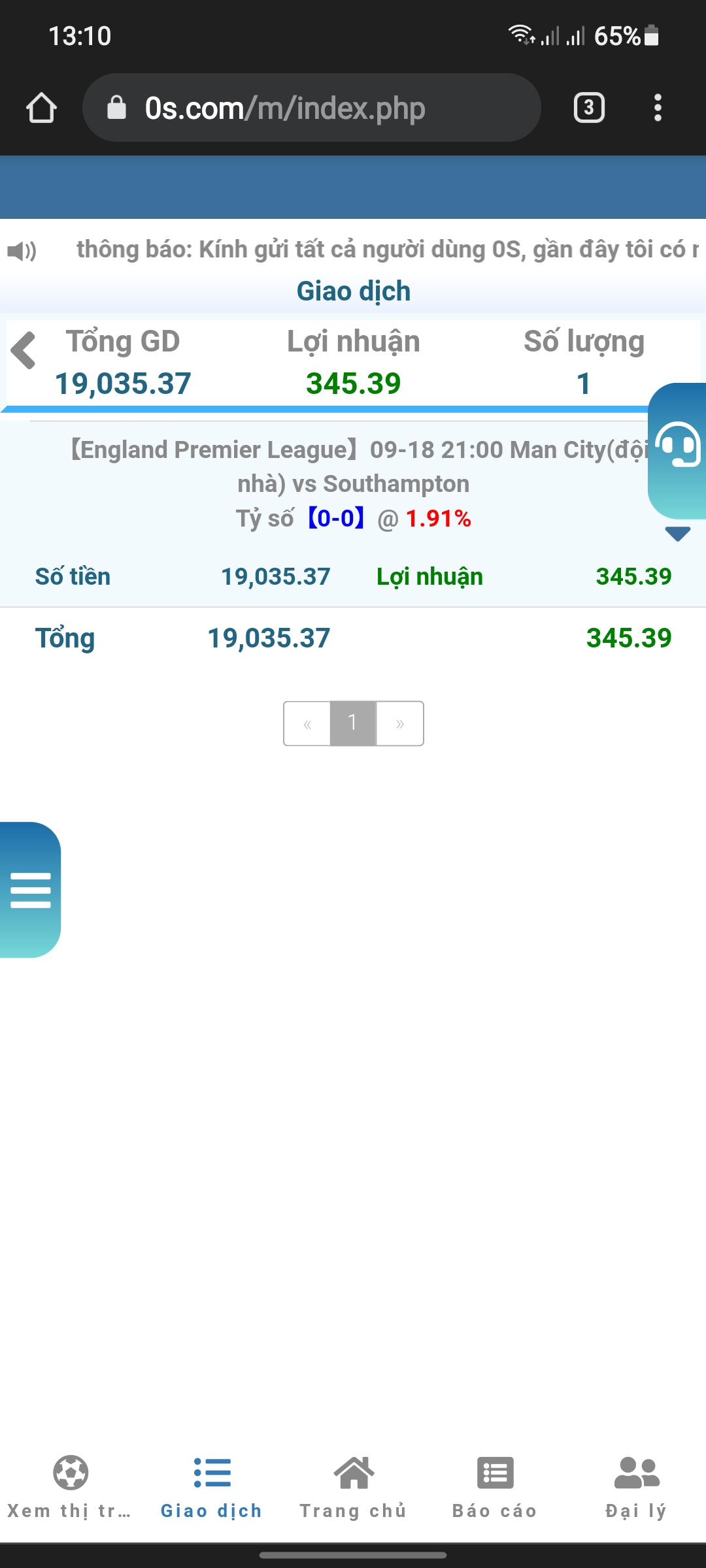Image resolution: width=706 pixels, height=1568 pixels.
Task: Switch to the Đại lý tab
Action: 636,1486
